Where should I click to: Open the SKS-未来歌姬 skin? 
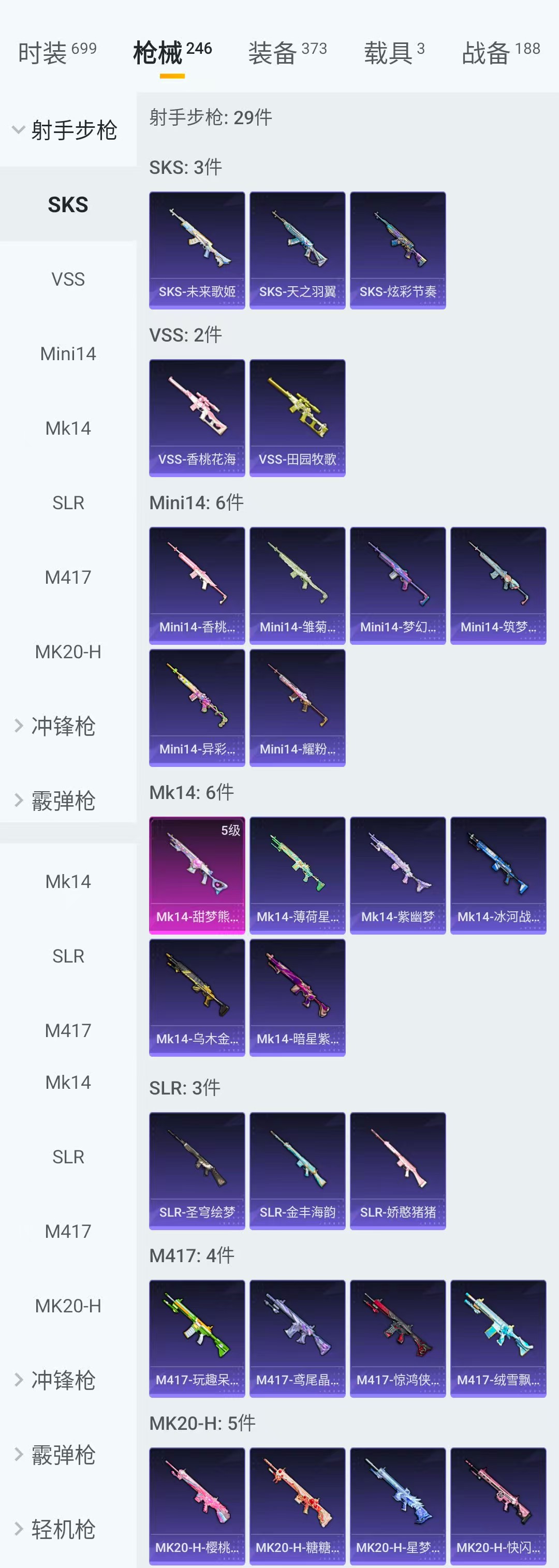(x=197, y=250)
